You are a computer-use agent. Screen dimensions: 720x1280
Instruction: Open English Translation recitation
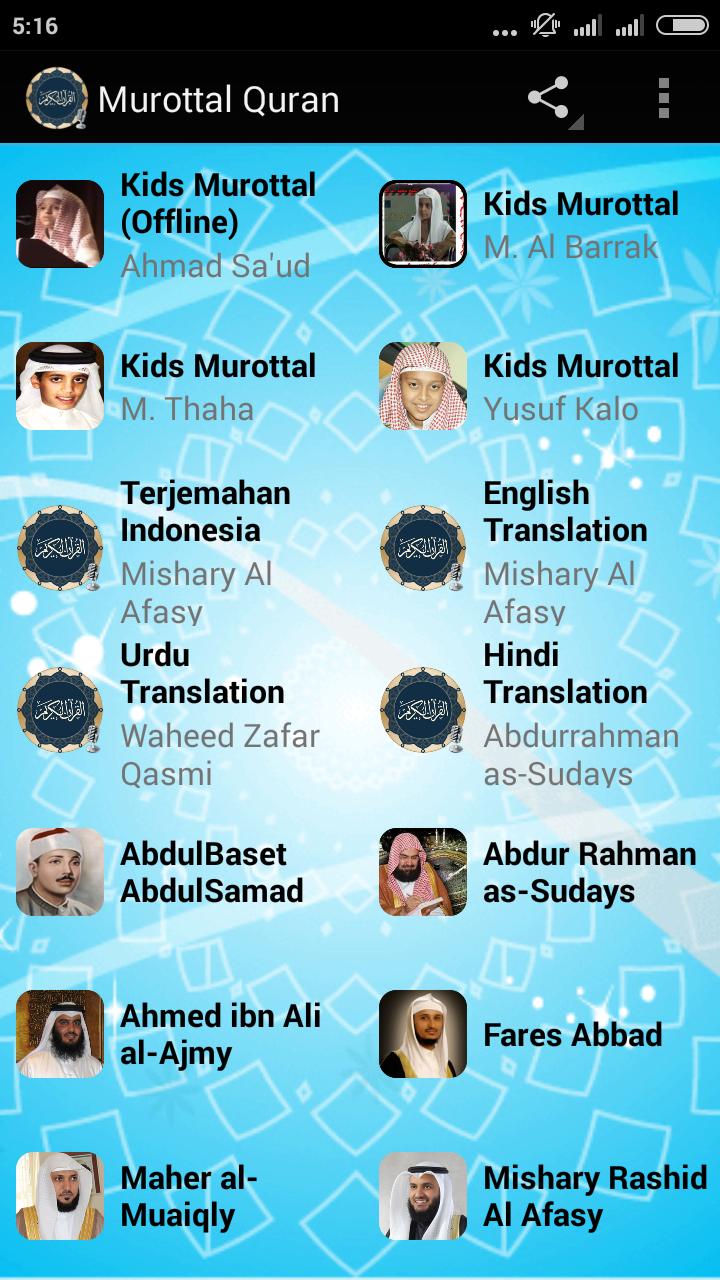[x=540, y=548]
